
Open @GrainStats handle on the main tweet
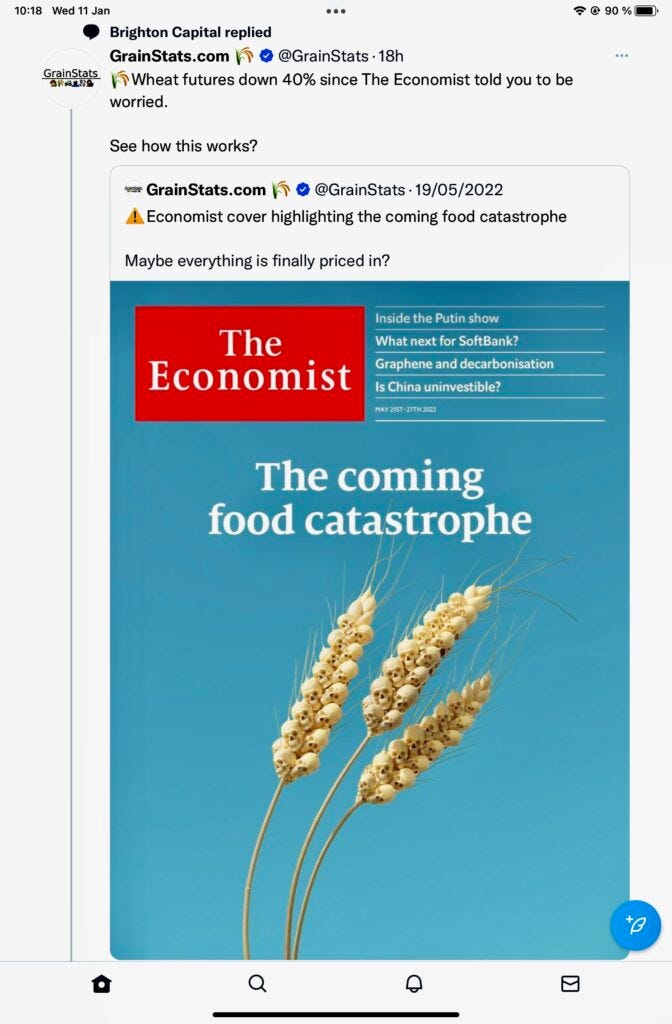pos(322,56)
